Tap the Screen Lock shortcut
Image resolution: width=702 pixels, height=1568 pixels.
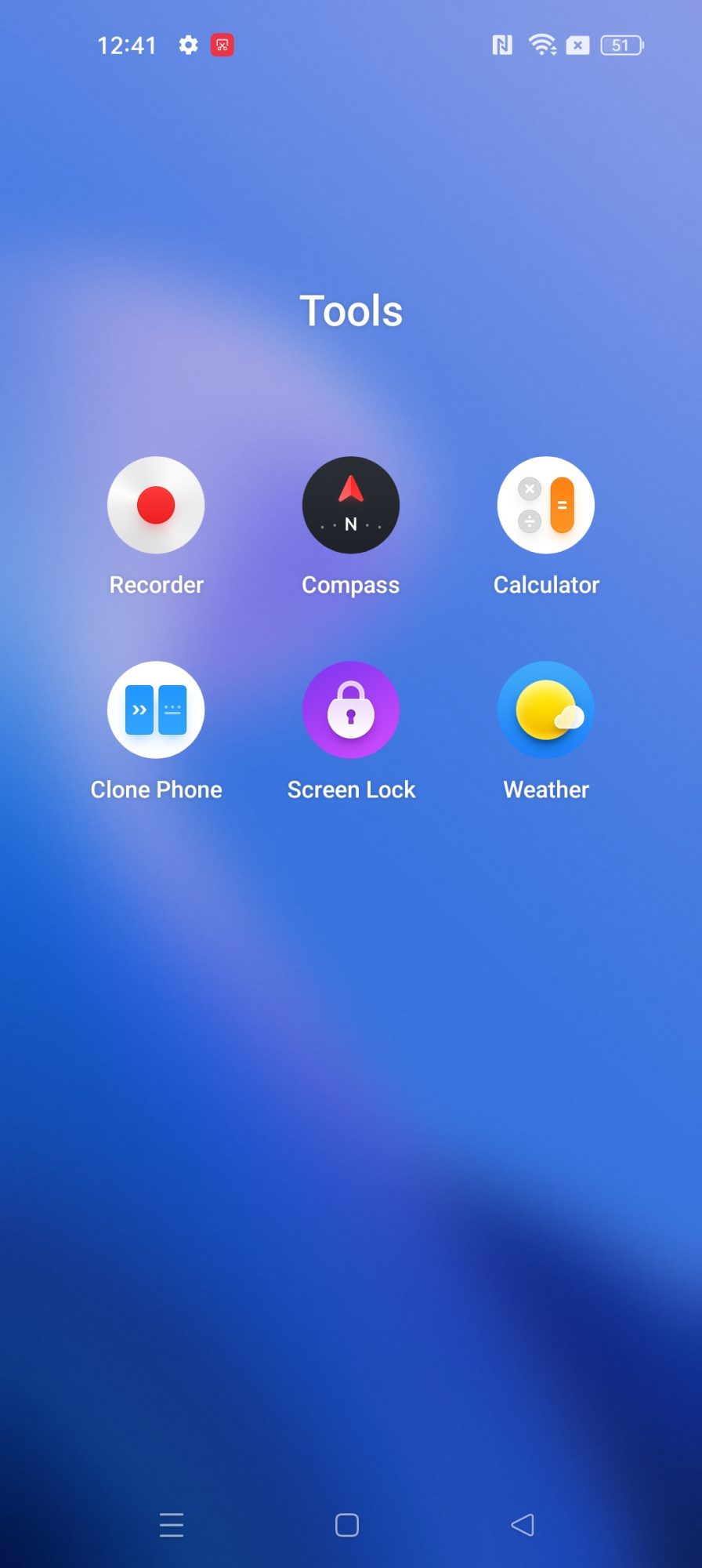(351, 710)
